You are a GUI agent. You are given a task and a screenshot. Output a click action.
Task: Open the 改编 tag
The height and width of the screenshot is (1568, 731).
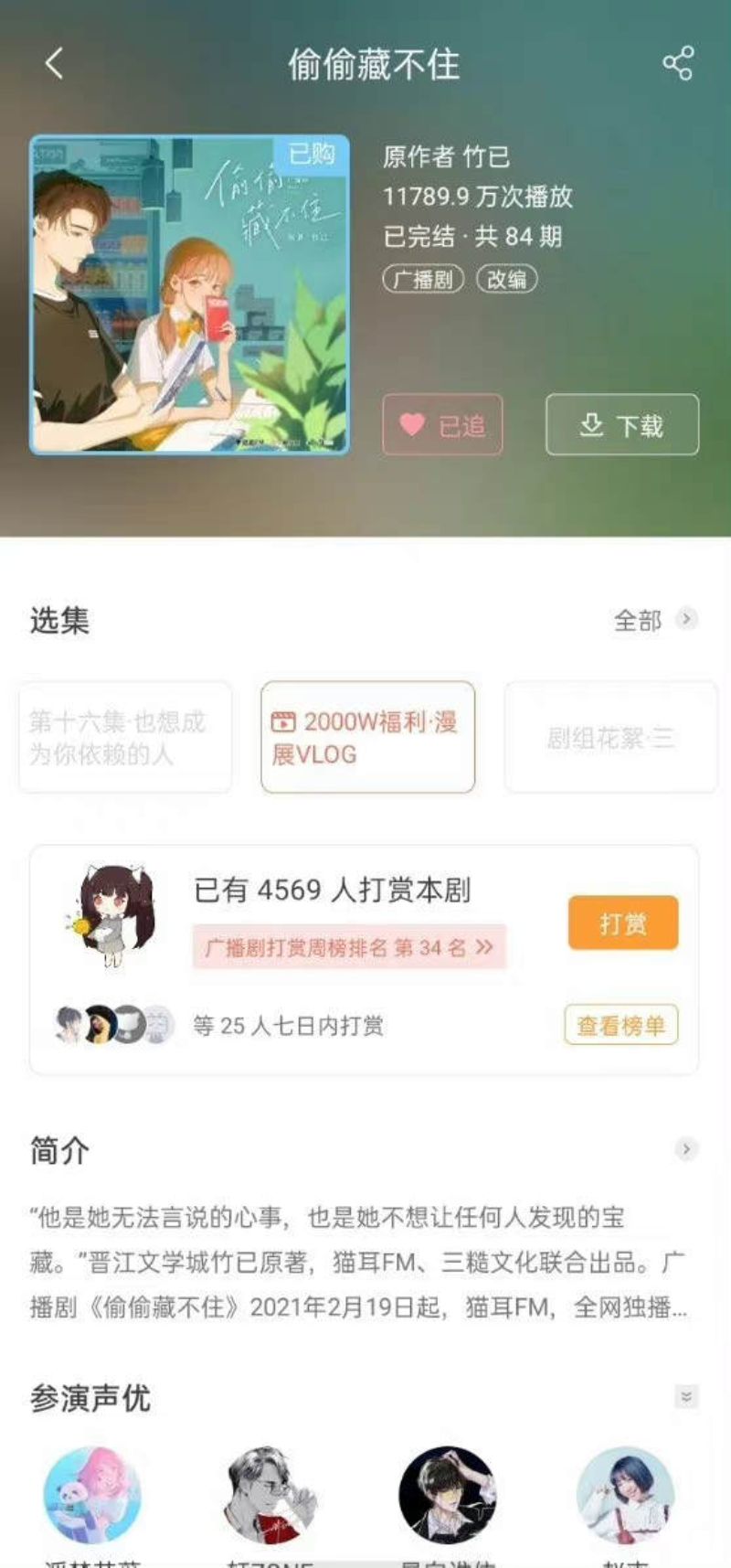506,279
